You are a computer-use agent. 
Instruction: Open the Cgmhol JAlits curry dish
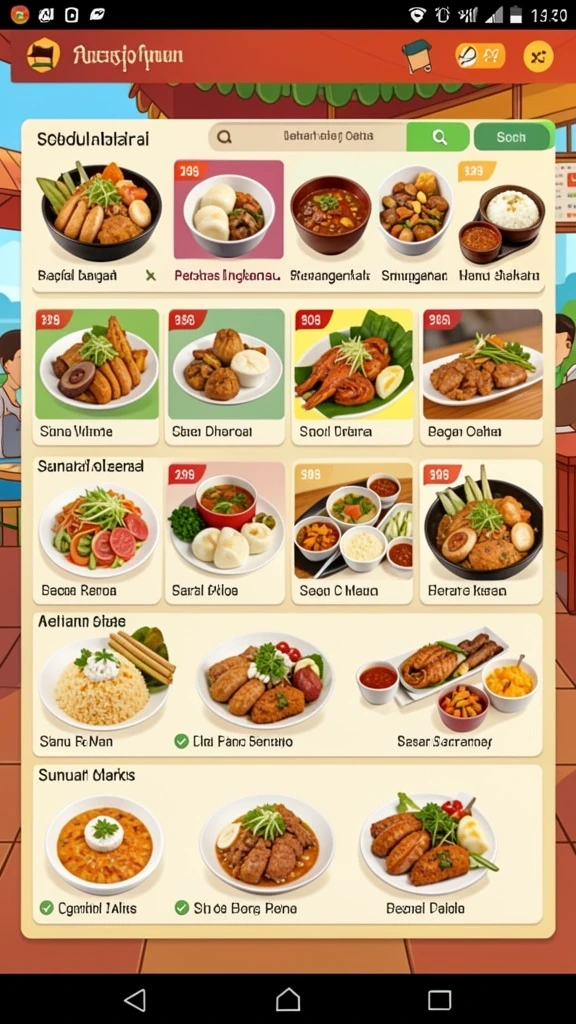99,854
